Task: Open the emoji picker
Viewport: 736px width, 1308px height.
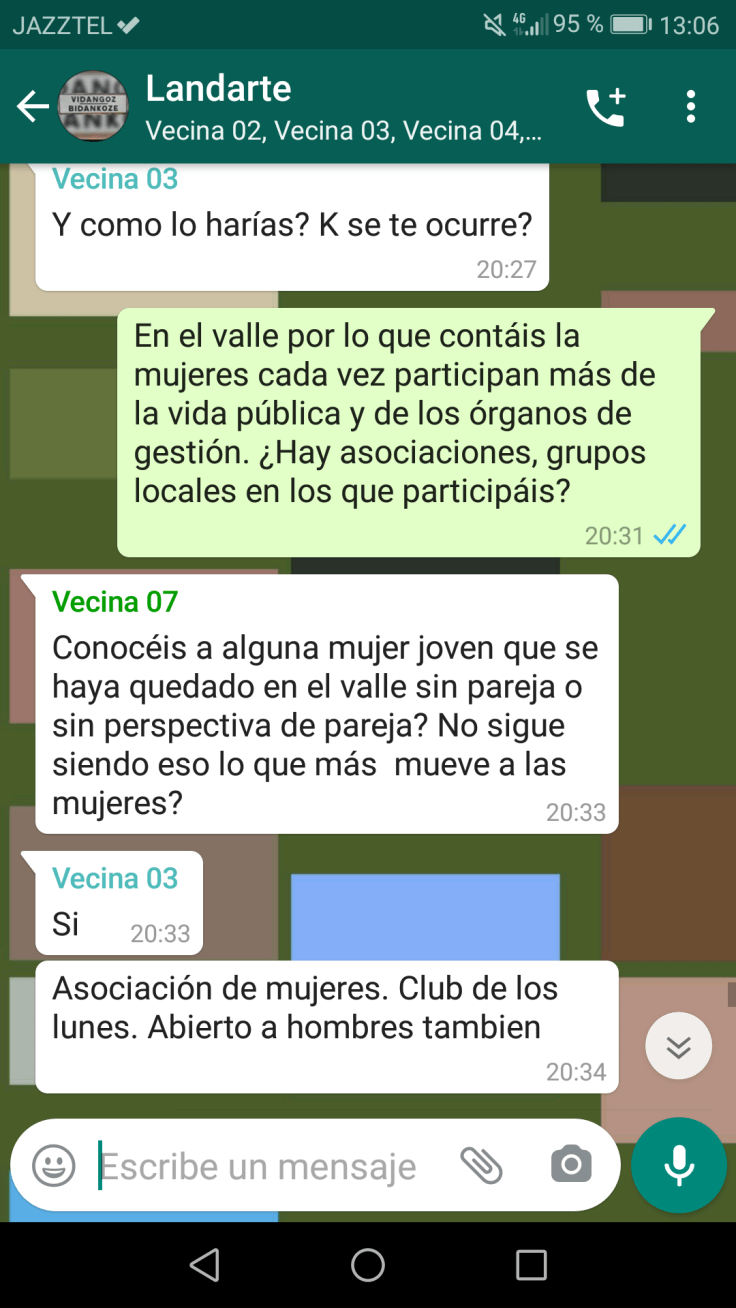Action: click(54, 1166)
